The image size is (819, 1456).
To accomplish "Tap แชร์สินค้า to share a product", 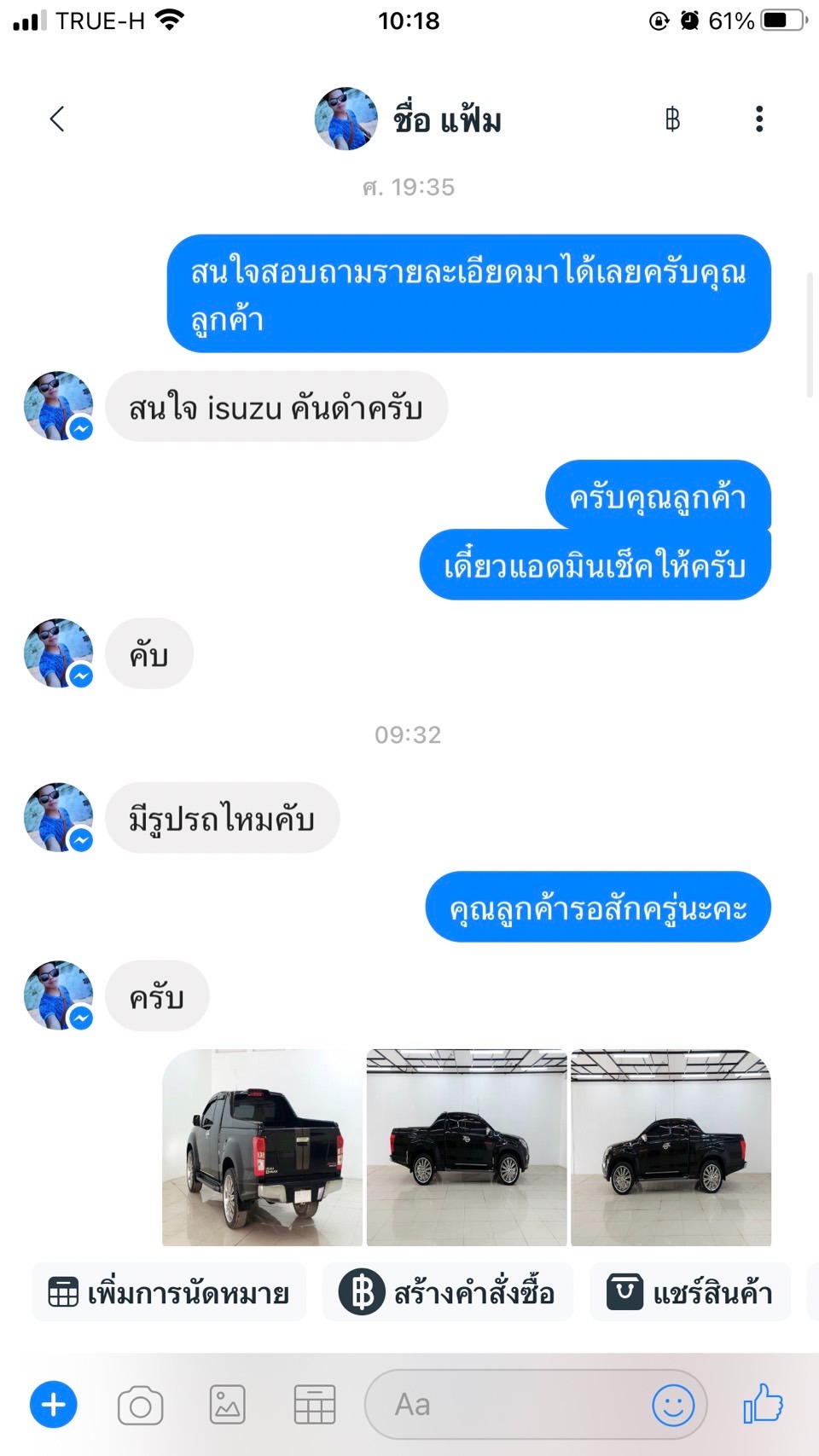I will 689,1293.
